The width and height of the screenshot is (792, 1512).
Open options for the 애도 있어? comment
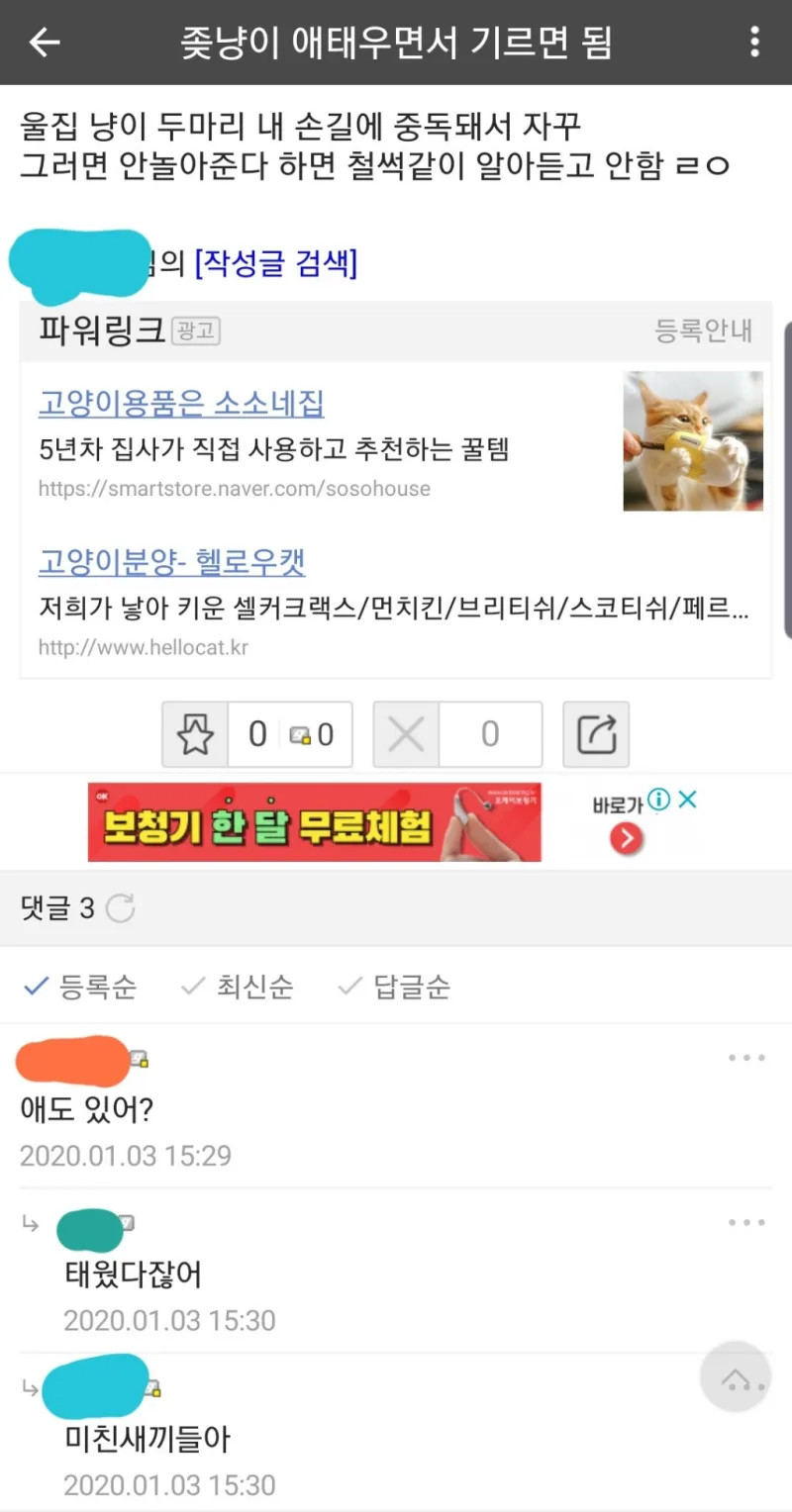(x=746, y=1058)
